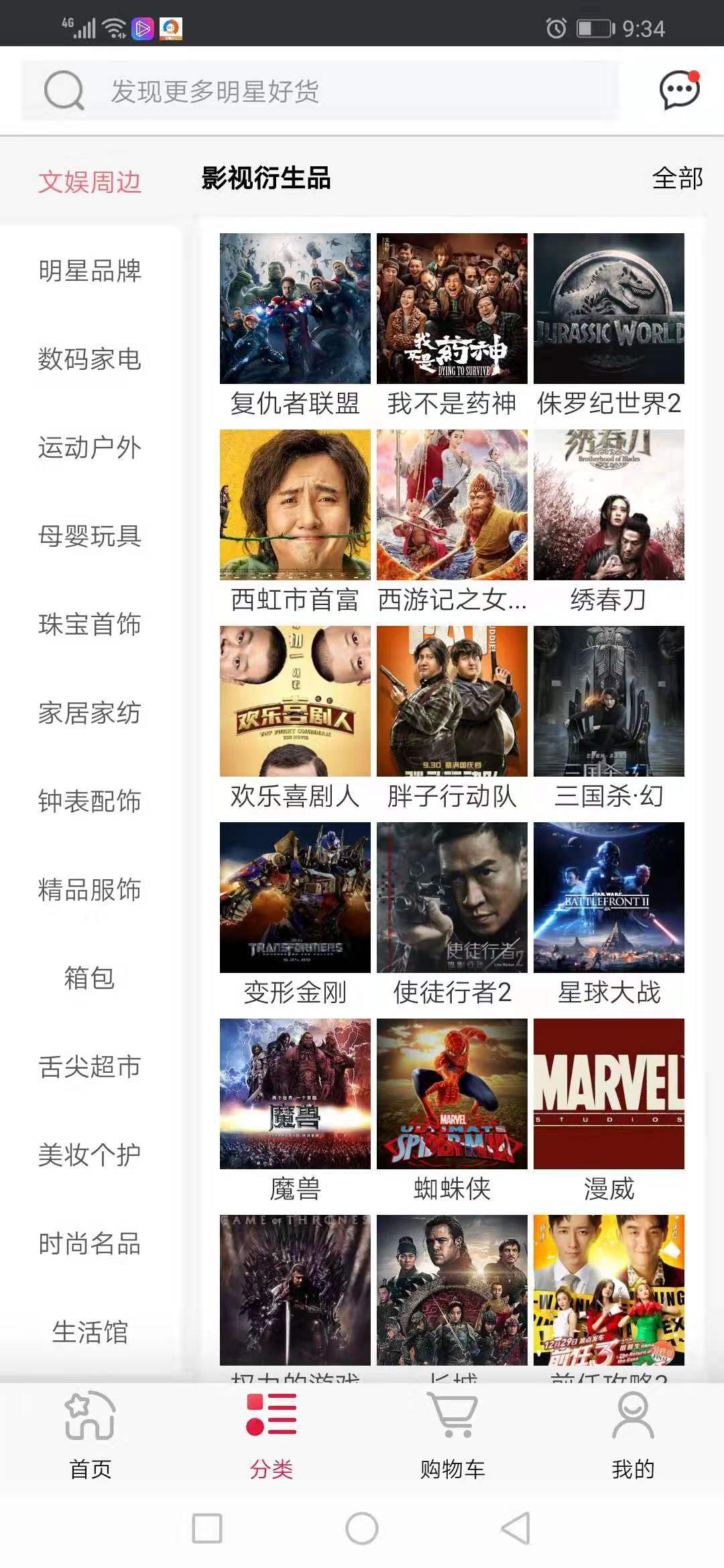Open the messages chat bubble icon

coord(679,90)
